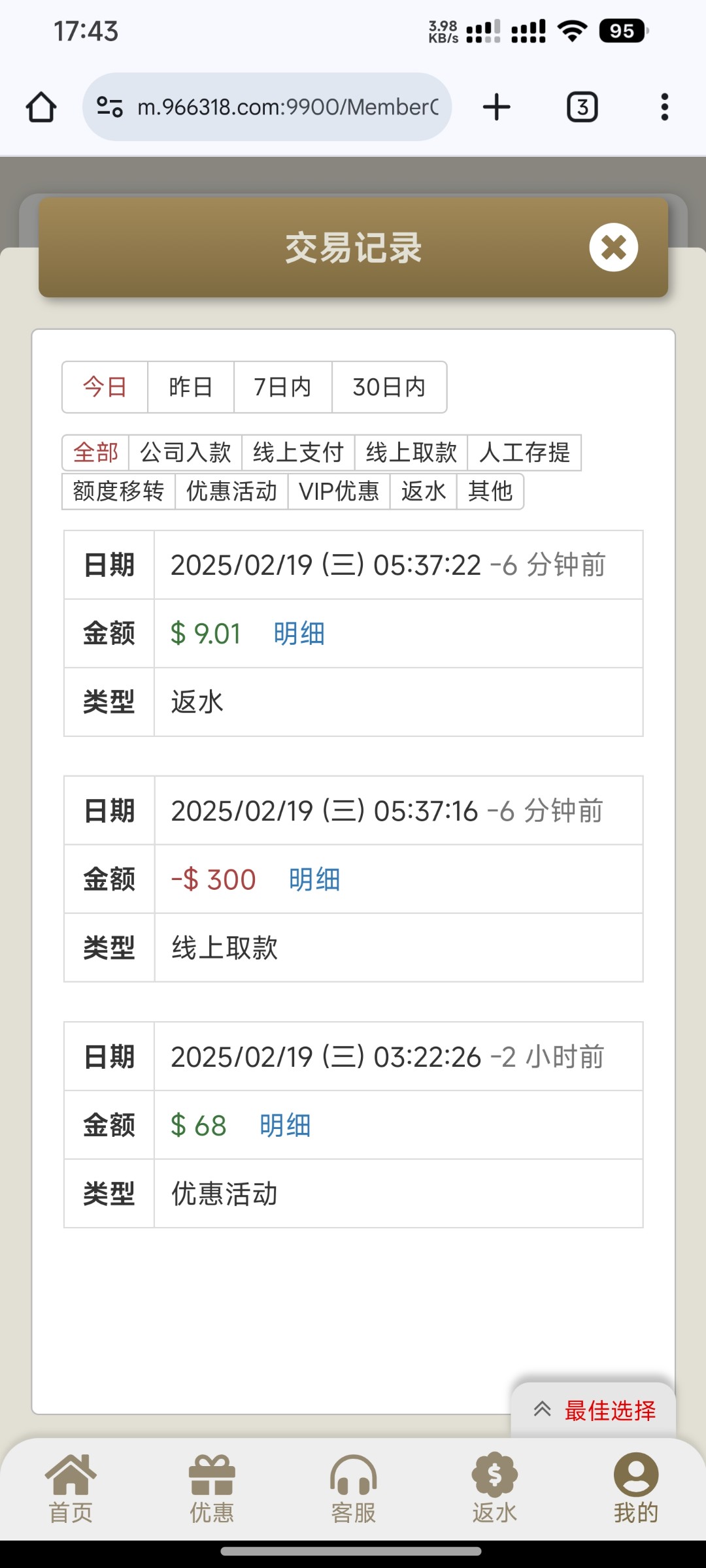Open the browser overflow menu
706x1568 pixels.
click(664, 106)
